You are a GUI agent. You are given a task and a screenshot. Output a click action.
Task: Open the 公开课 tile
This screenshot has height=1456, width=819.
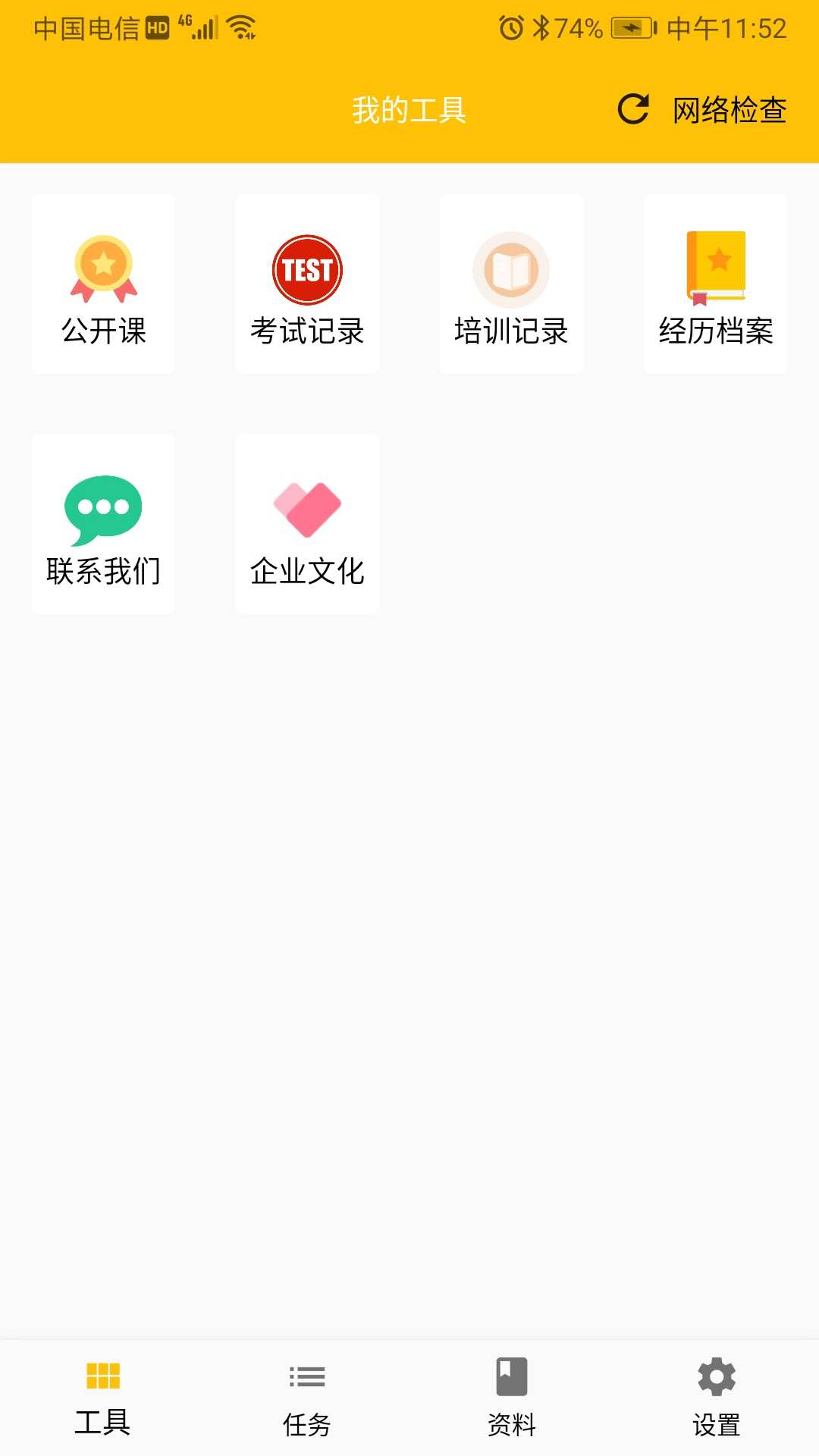[x=103, y=284]
